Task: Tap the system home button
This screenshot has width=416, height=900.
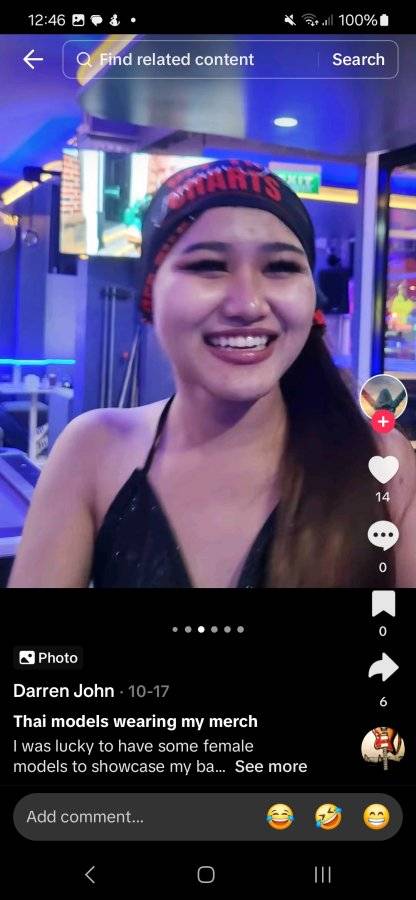Action: (207, 874)
